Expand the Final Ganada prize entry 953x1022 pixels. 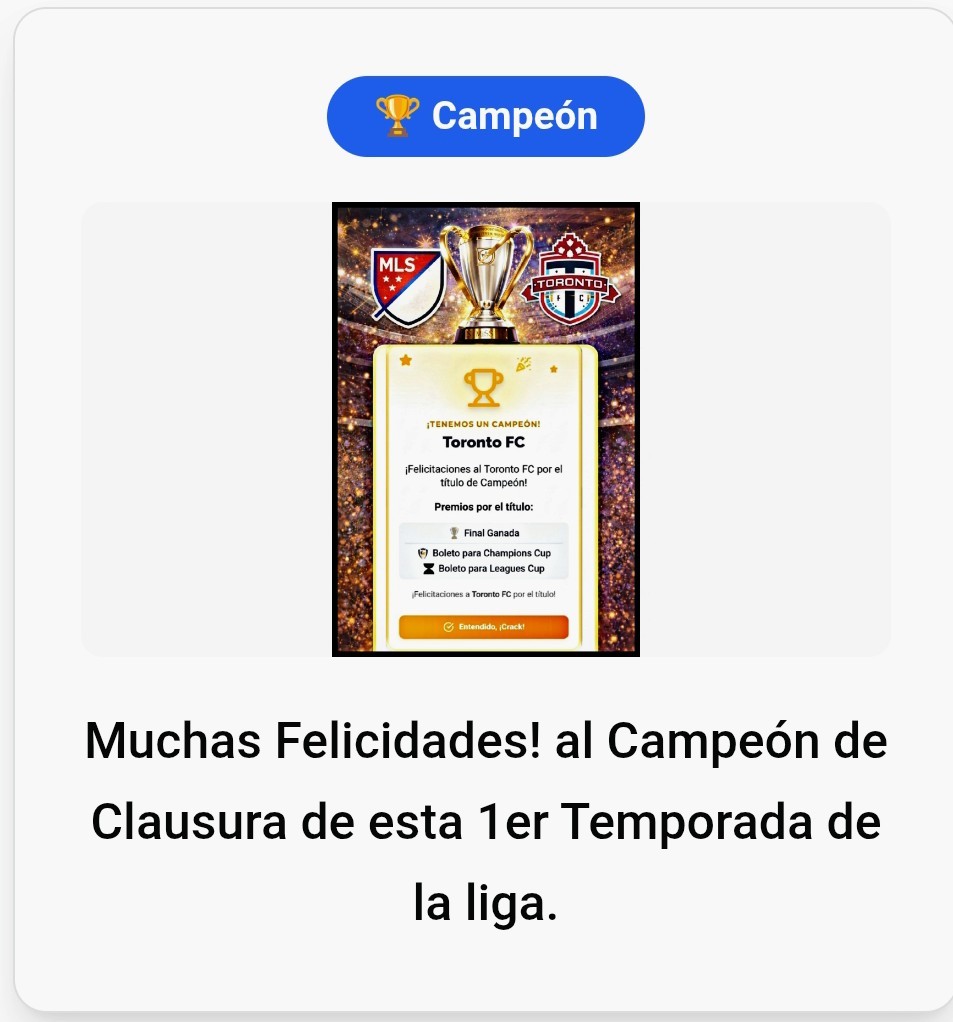pos(487,533)
